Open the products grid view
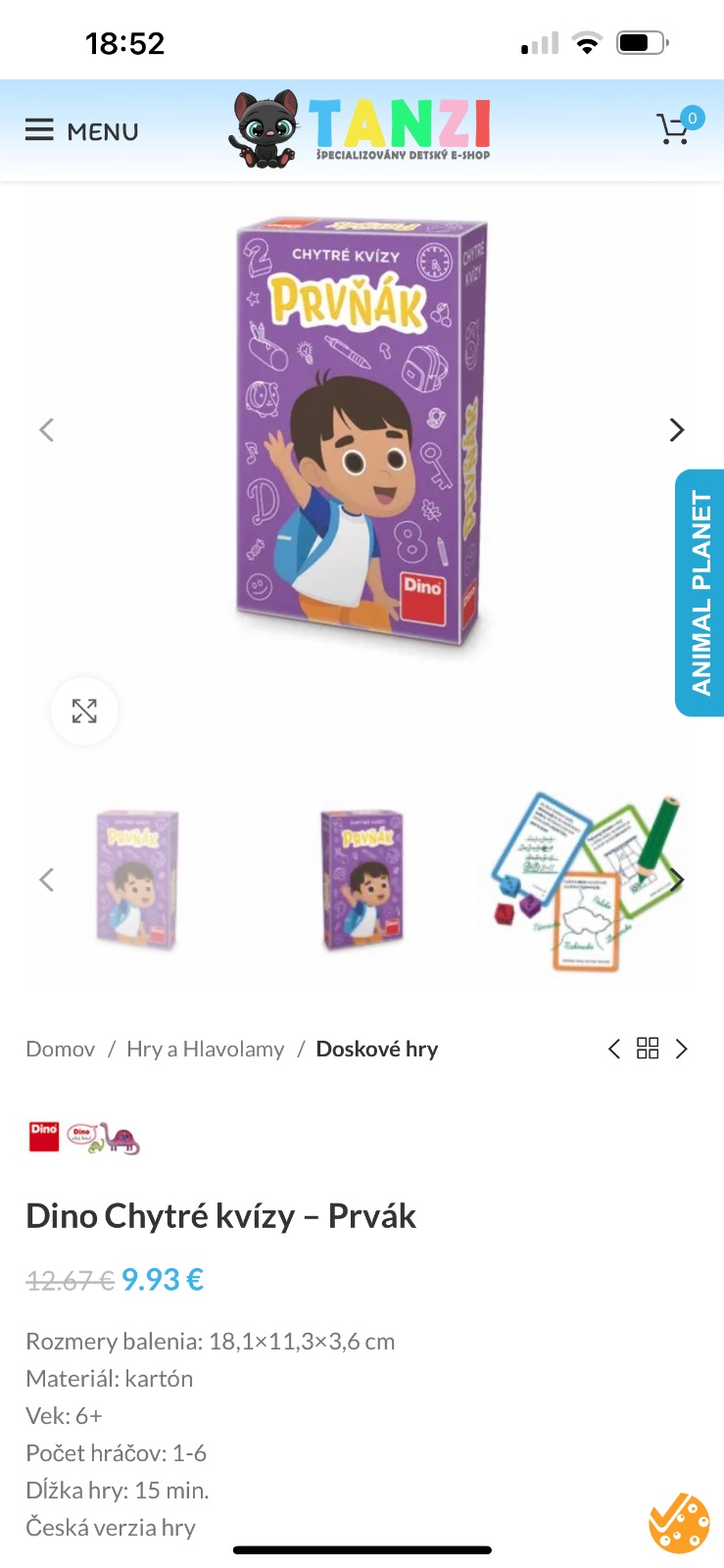 tap(648, 1049)
